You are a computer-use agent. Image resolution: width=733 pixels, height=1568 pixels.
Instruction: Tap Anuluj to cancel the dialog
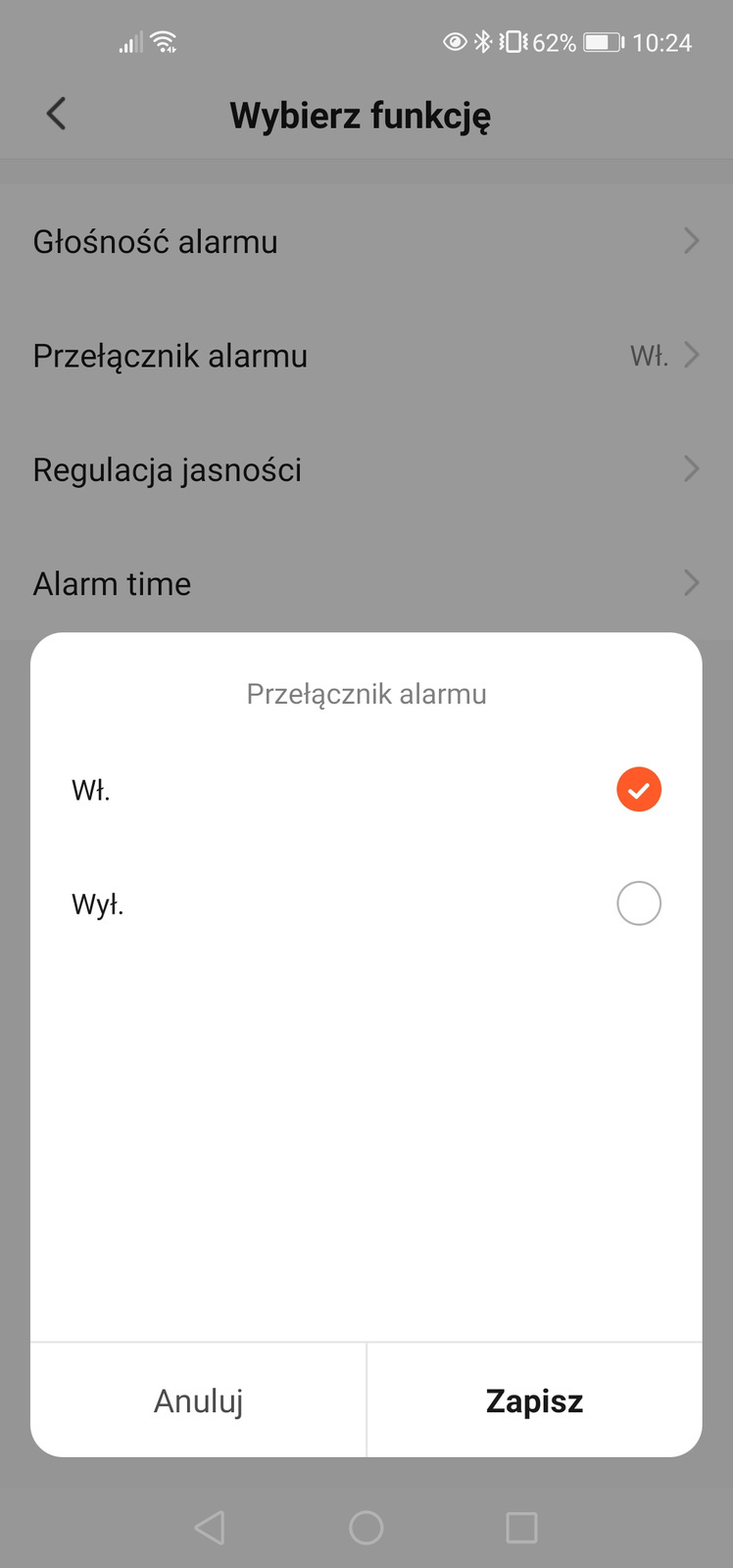199,1400
